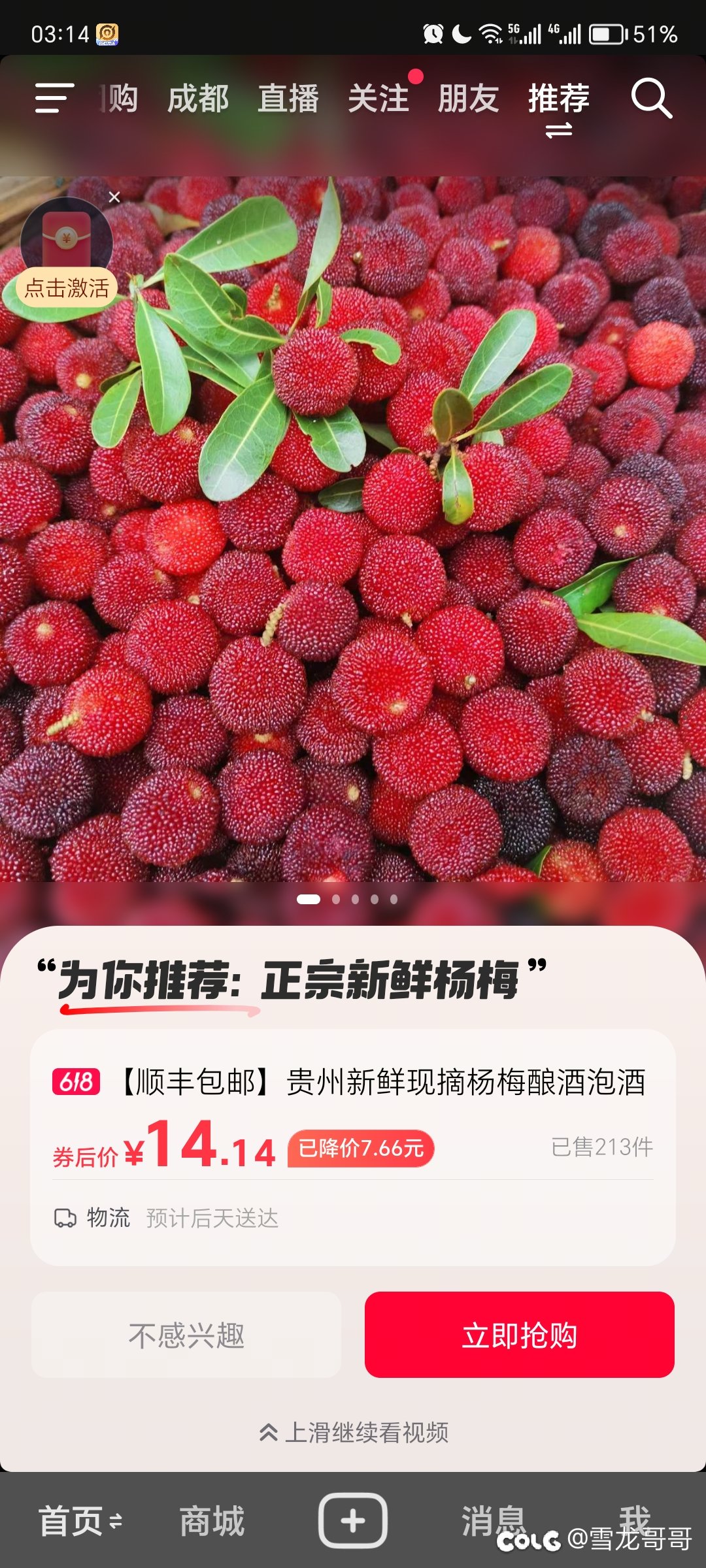Switch to the 成都 tab
The width and height of the screenshot is (706, 1568).
(198, 99)
